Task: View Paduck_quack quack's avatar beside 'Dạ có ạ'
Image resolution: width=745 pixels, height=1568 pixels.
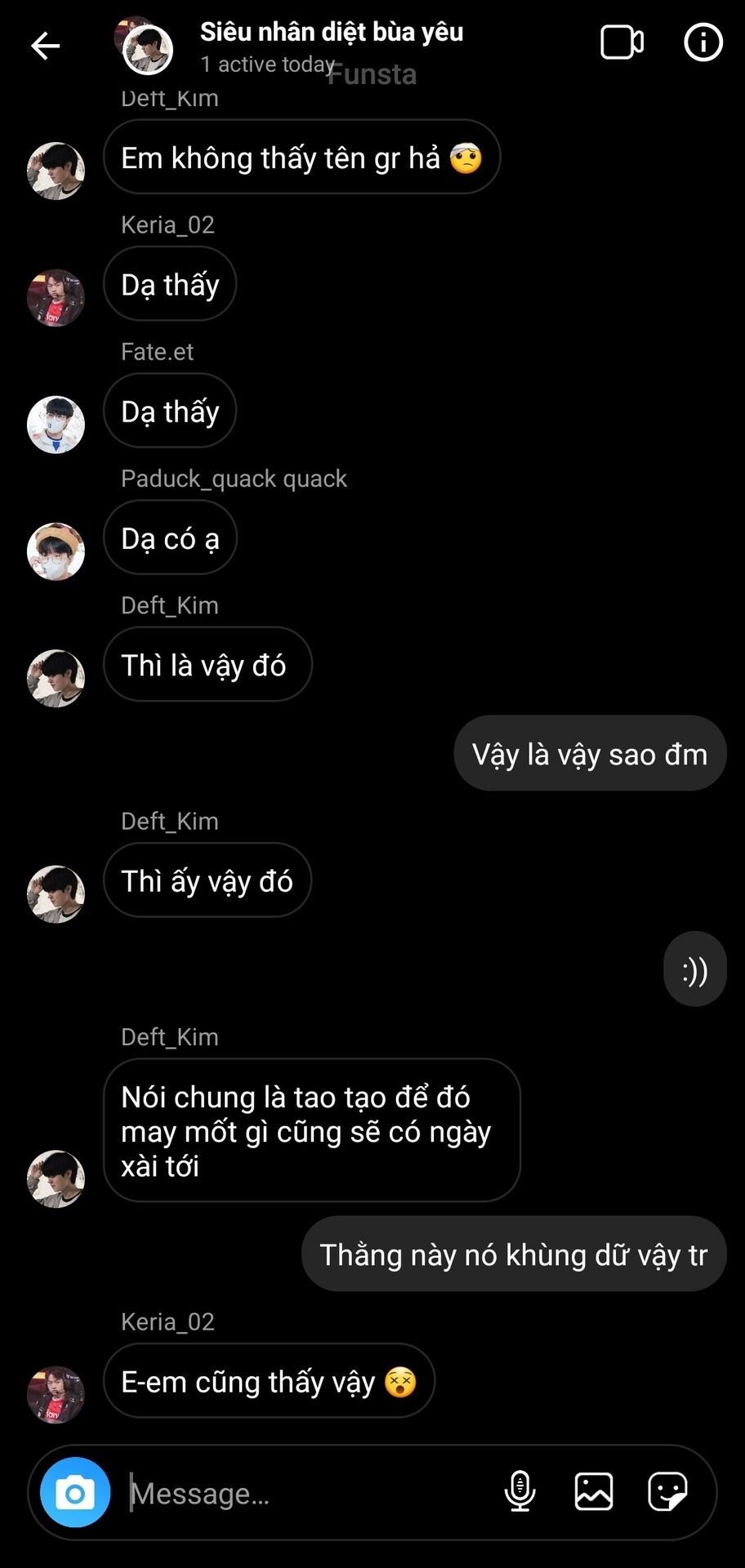Action: (x=56, y=551)
